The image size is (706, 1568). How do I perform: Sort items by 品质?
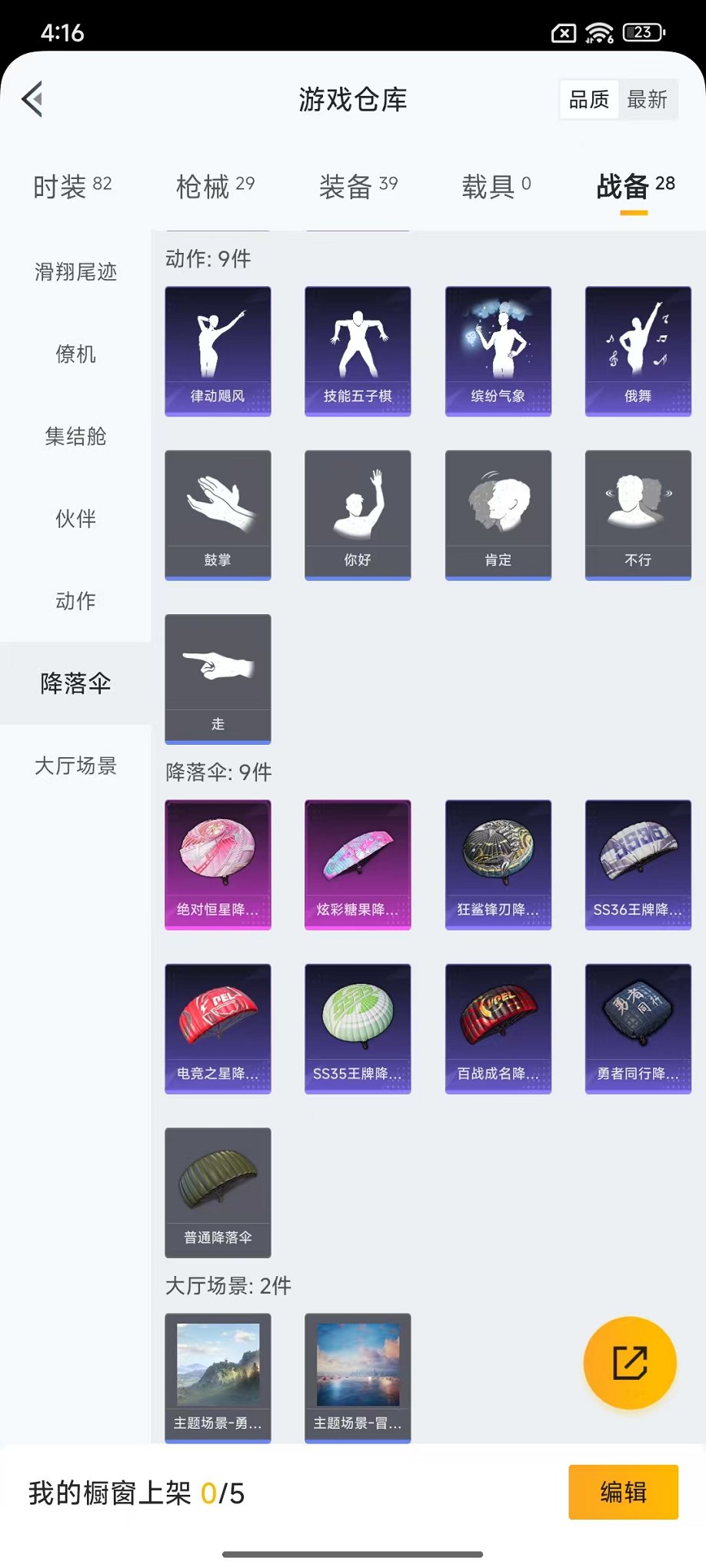click(589, 99)
